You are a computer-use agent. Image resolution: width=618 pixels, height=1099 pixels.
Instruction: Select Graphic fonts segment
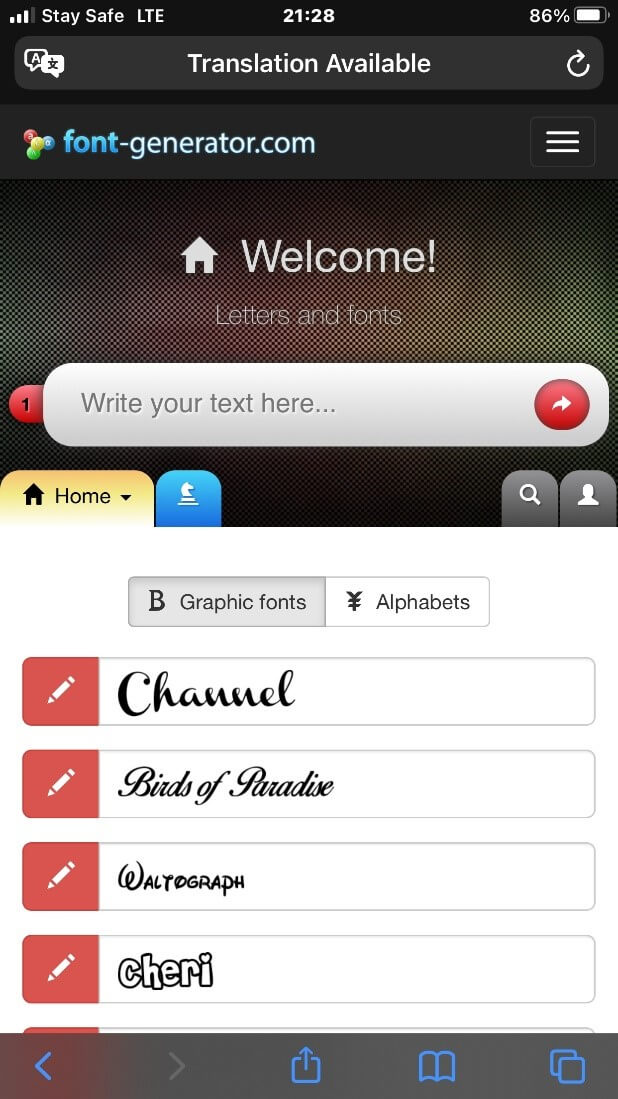point(227,602)
